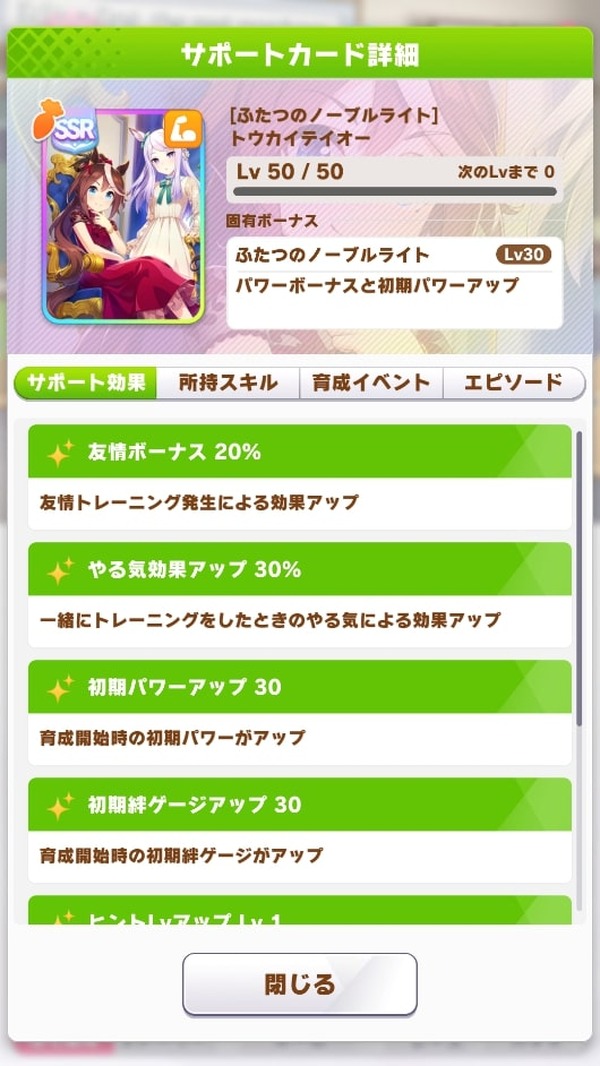Open the 所持スキル tab
Image resolution: width=600 pixels, height=1066 pixels.
click(228, 383)
